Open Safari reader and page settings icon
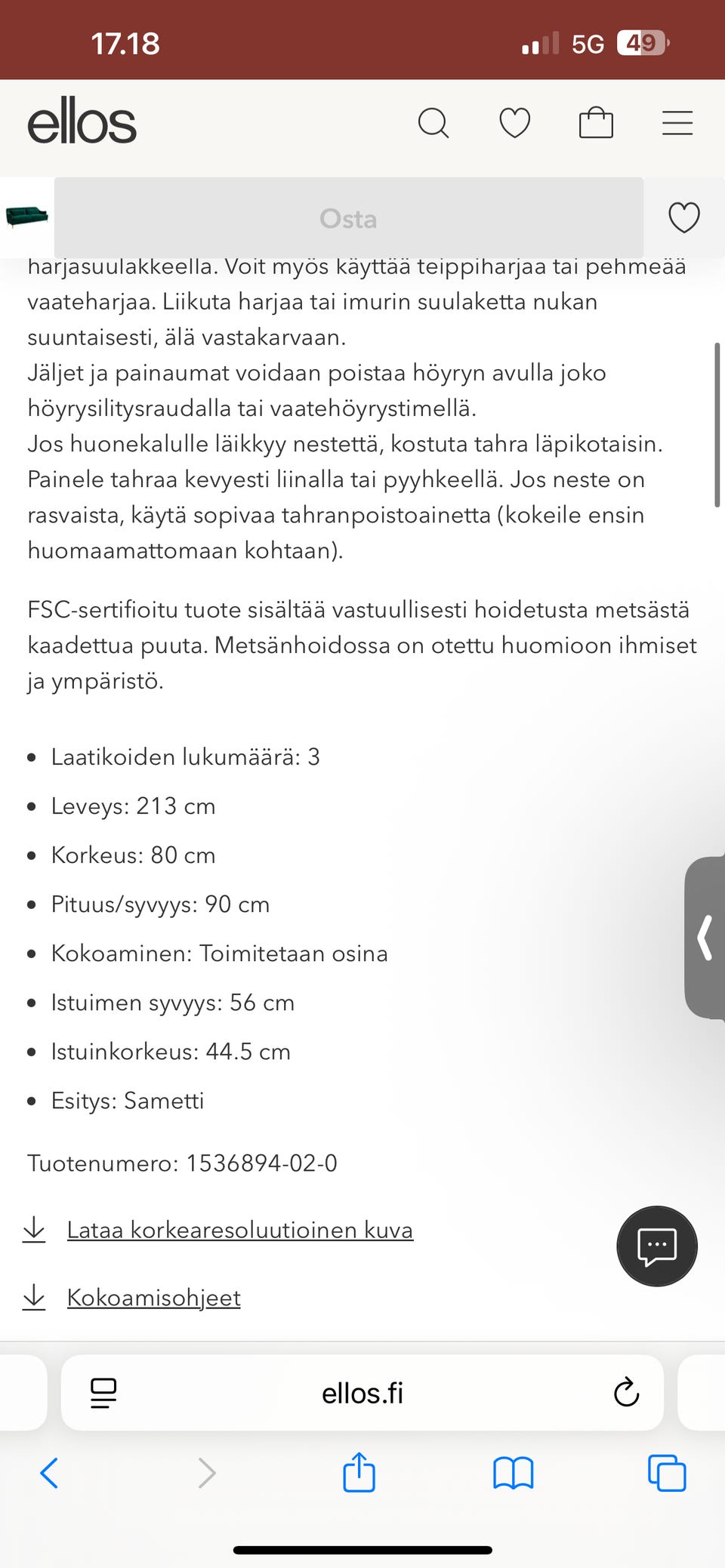The width and height of the screenshot is (725, 1568). coord(103,1393)
